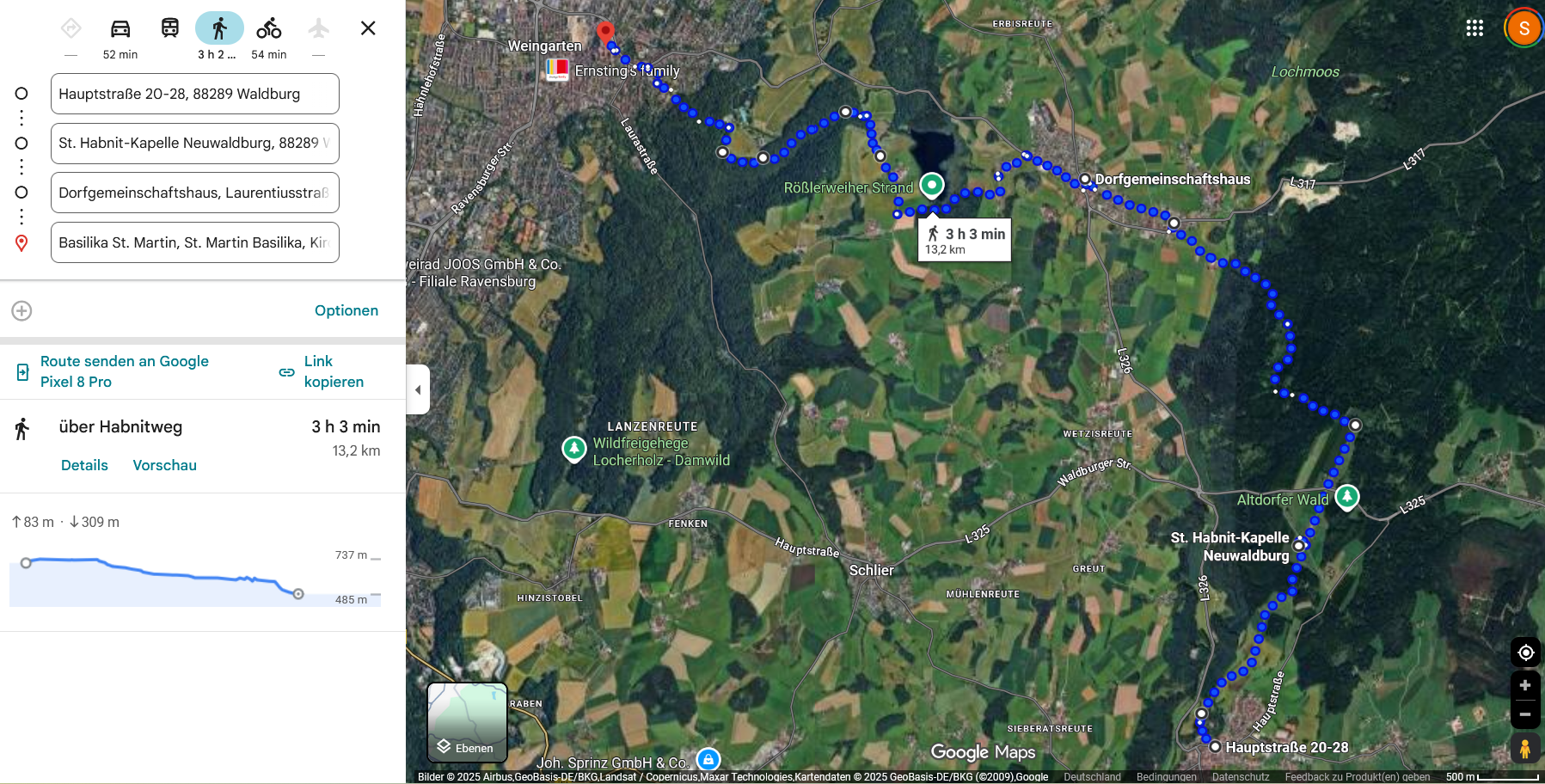Open route Optionen
This screenshot has height=784, width=1545.
pos(346,310)
